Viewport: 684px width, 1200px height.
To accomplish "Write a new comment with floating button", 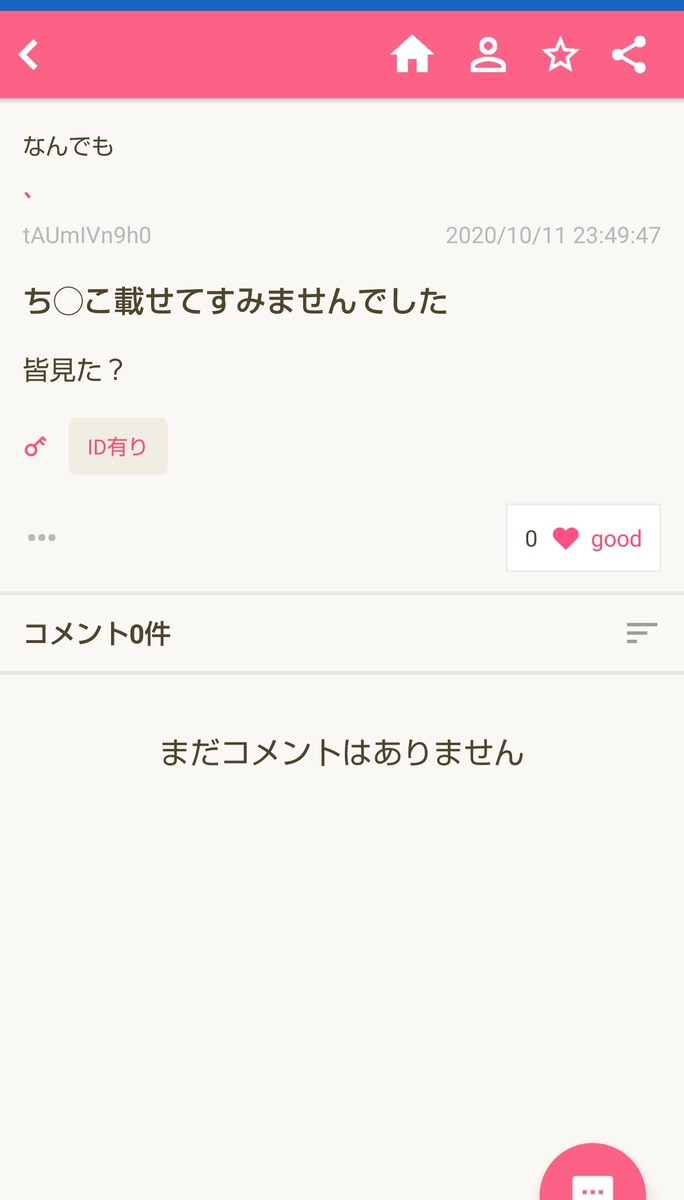I will click(x=592, y=1180).
